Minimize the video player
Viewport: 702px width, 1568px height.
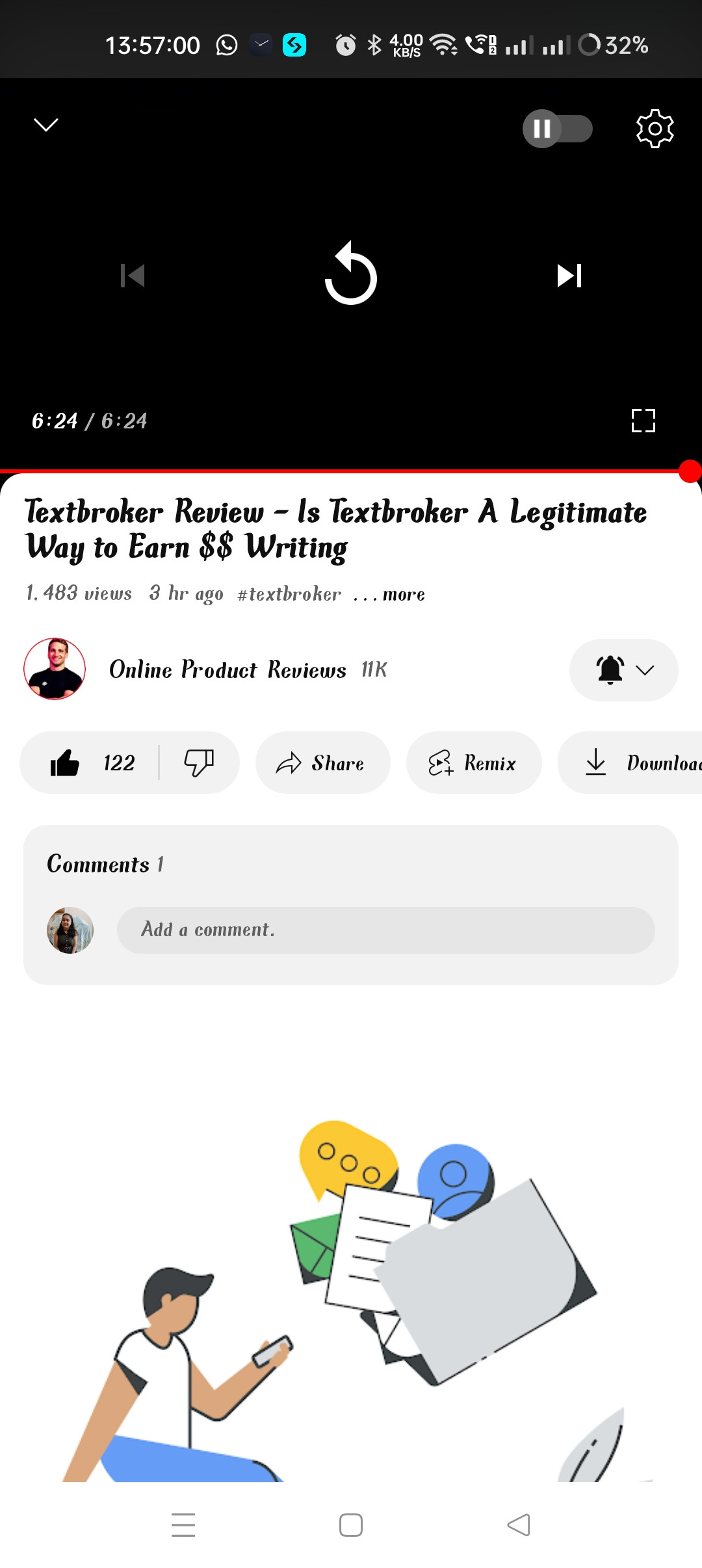(x=45, y=125)
